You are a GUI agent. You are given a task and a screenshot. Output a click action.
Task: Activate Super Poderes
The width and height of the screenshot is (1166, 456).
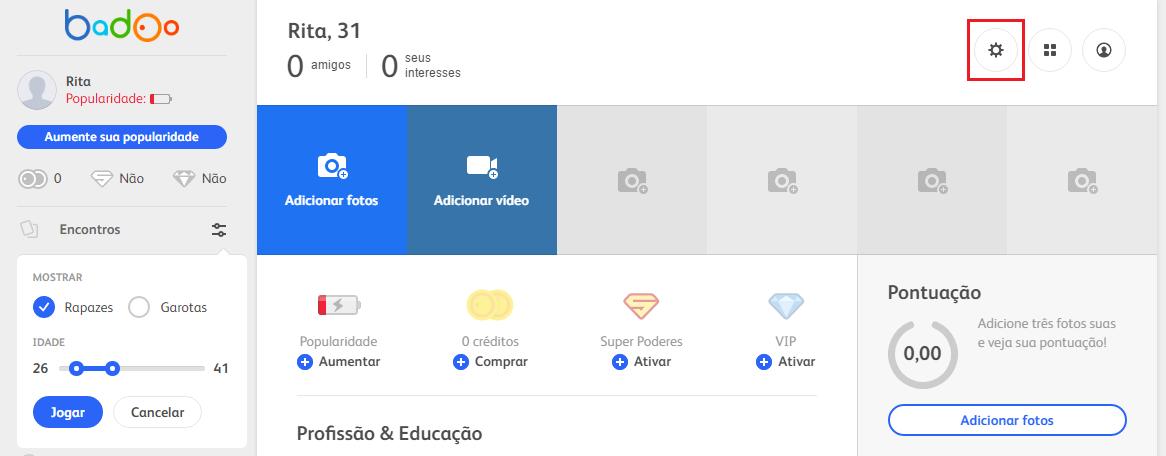[641, 362]
